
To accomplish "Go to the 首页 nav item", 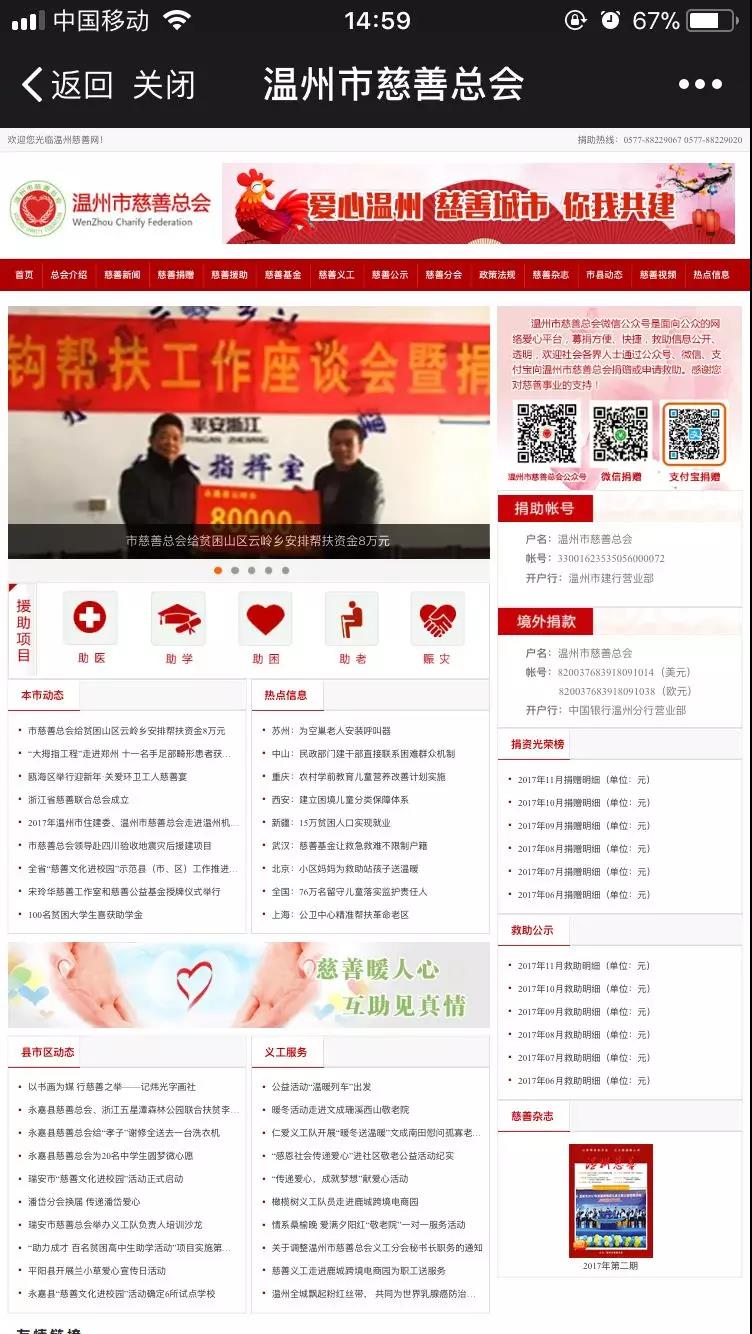I will tap(24, 275).
